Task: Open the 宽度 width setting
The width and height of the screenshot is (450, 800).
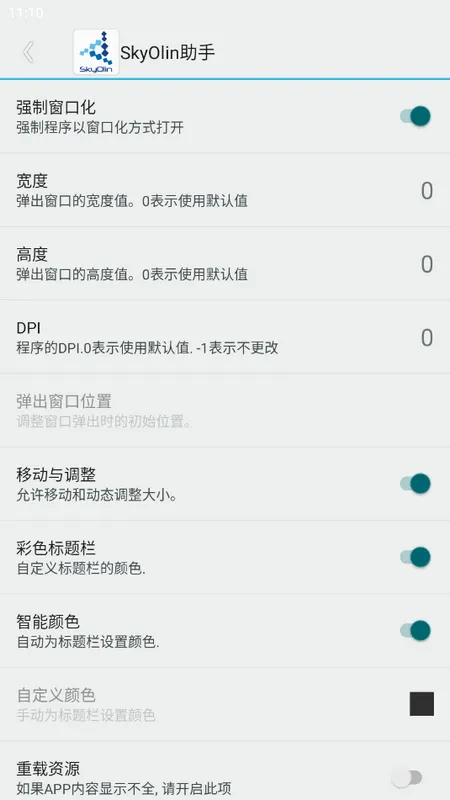Action: click(x=225, y=190)
